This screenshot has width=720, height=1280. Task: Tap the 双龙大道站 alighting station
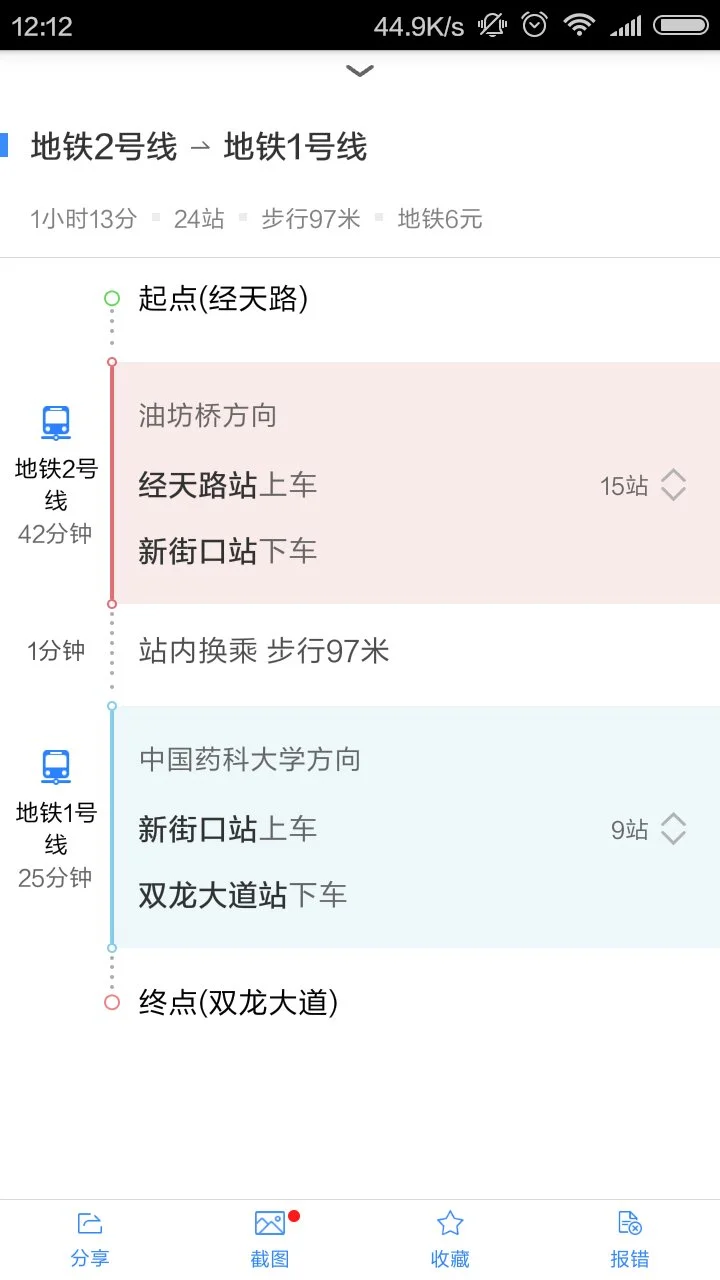click(x=217, y=896)
